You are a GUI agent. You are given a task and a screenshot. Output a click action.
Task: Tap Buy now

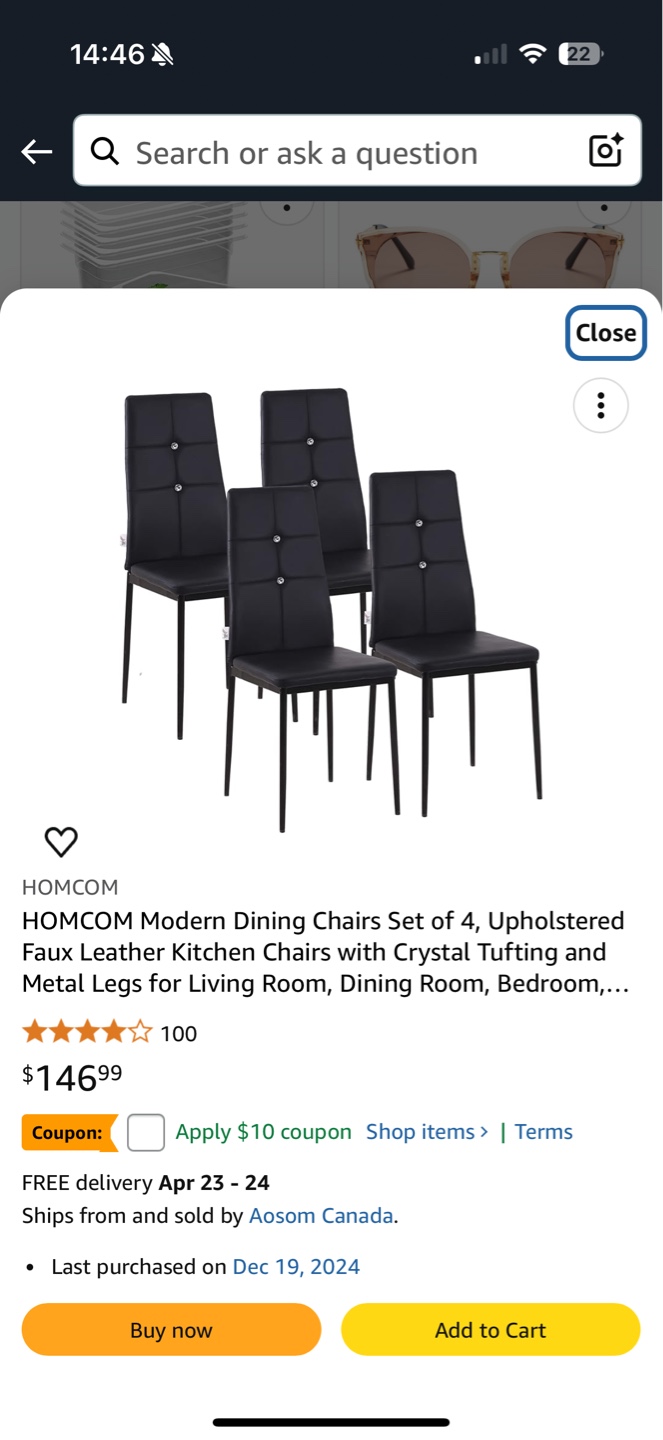click(x=171, y=1330)
